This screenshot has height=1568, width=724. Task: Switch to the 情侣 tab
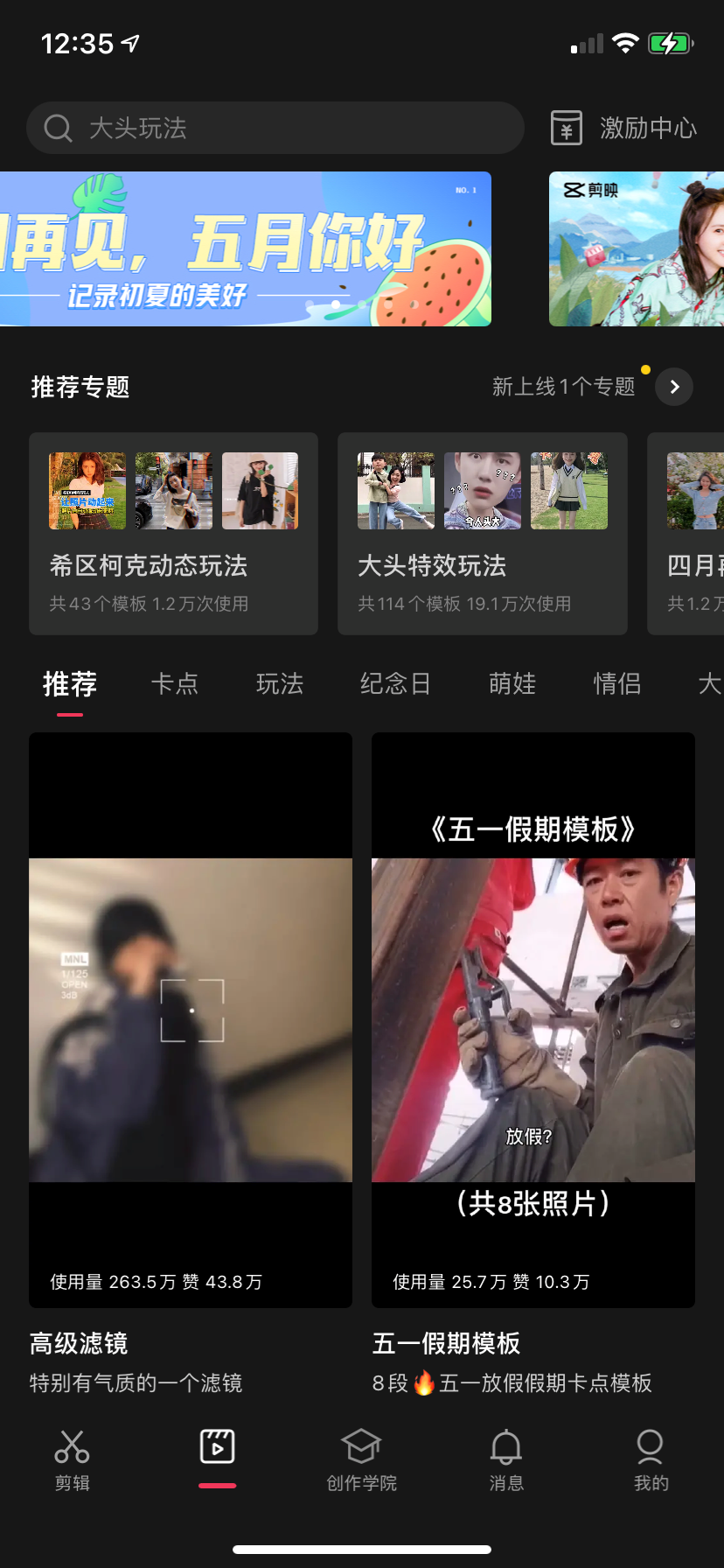click(x=617, y=683)
